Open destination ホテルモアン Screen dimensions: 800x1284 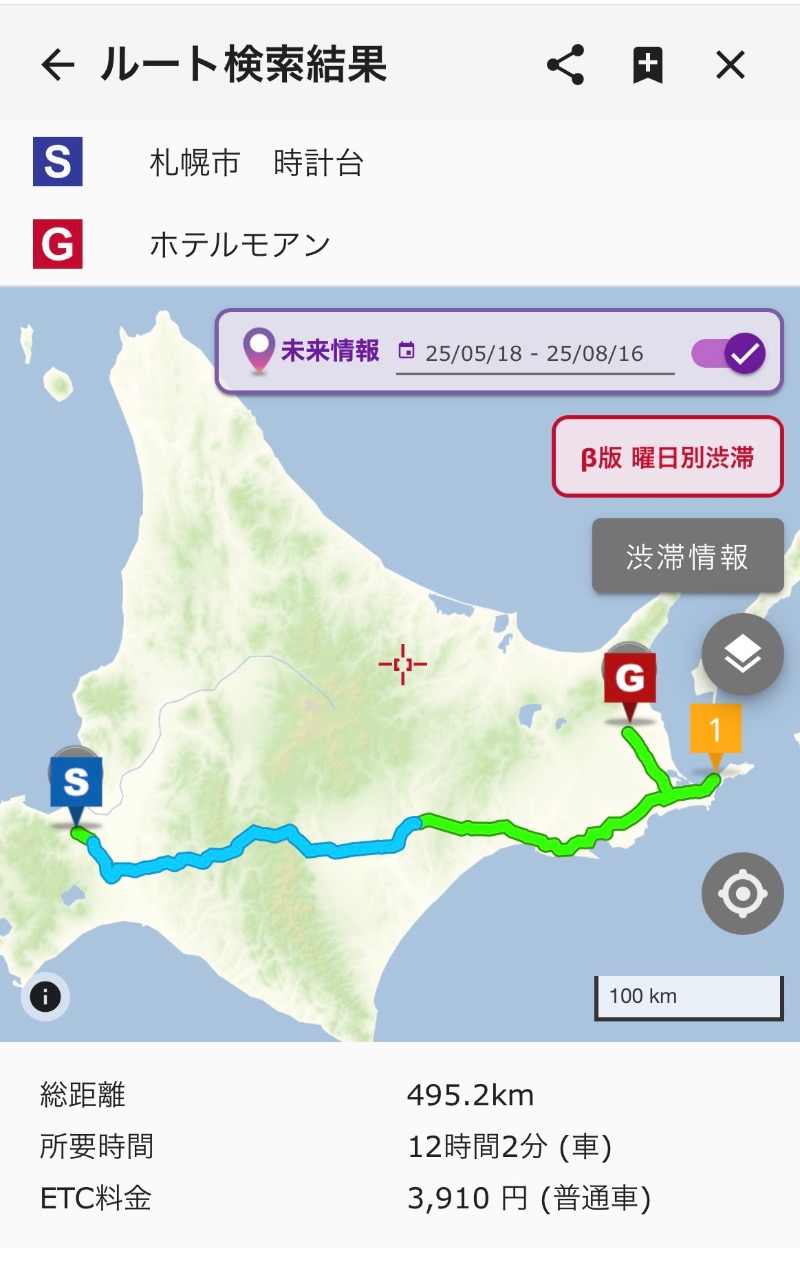[240, 244]
